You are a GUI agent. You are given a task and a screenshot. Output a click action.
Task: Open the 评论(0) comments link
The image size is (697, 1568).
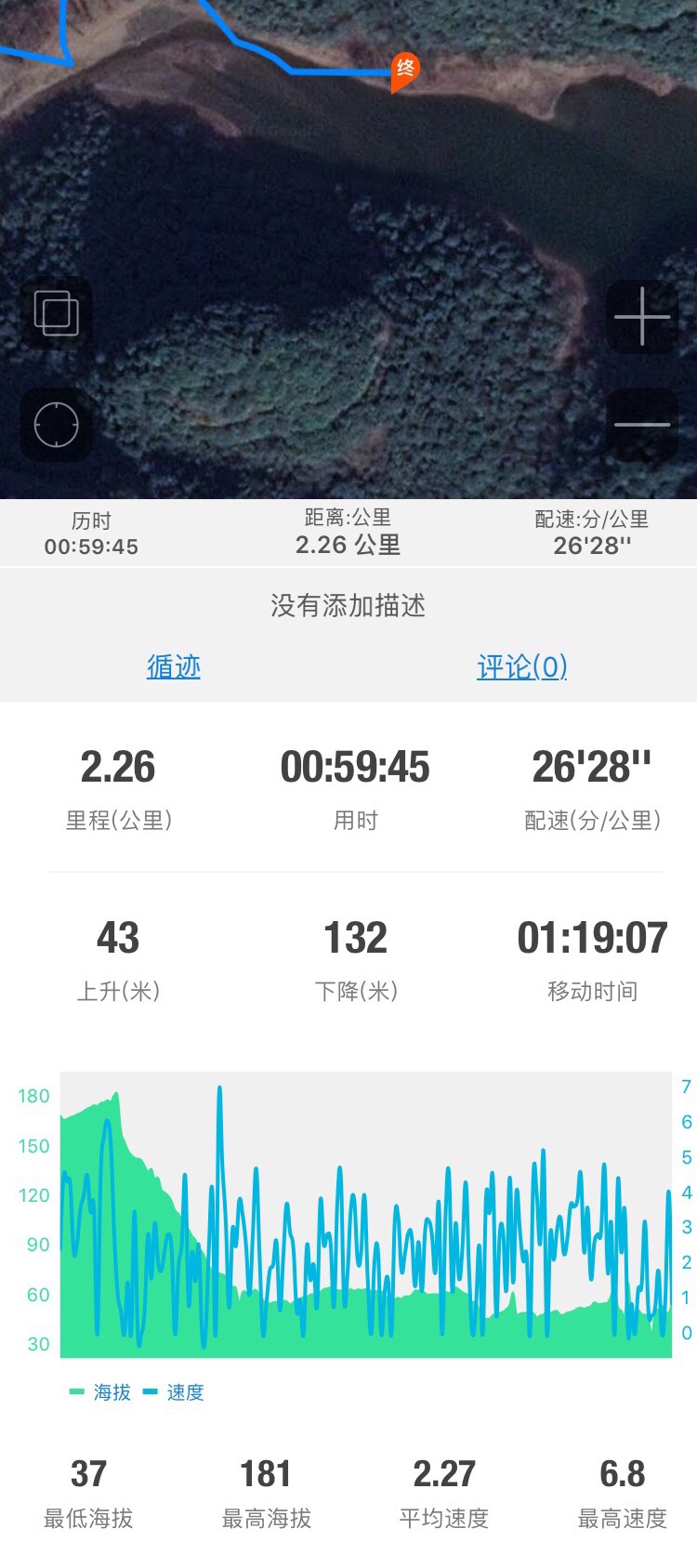(x=521, y=666)
